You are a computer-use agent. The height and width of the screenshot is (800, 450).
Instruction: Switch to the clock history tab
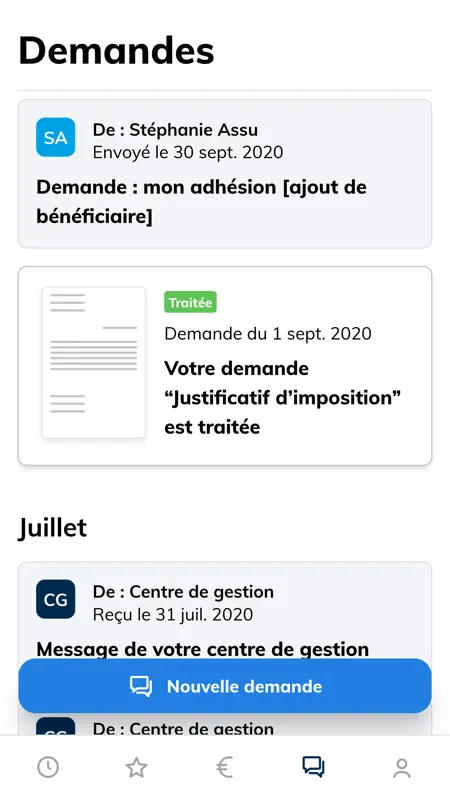[x=48, y=767]
